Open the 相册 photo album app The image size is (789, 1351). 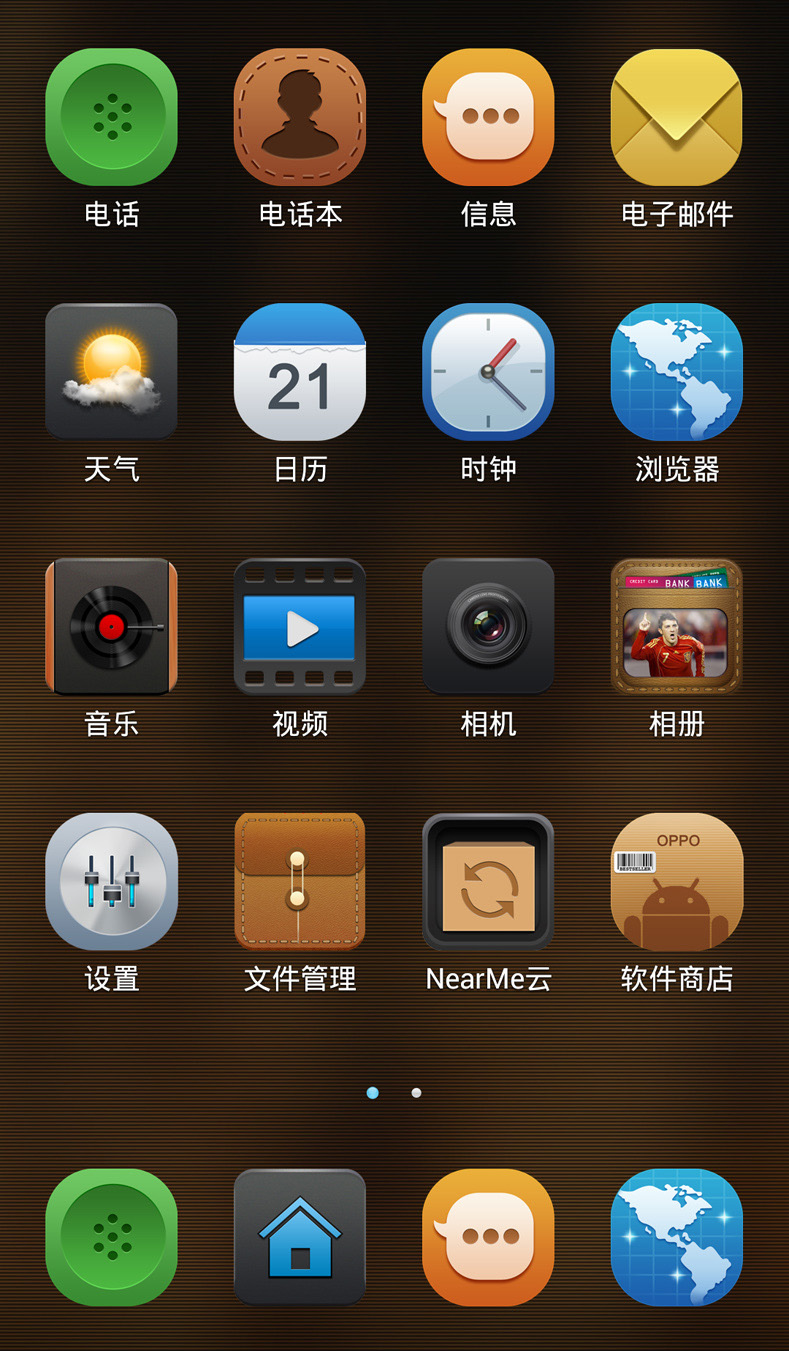(x=677, y=627)
